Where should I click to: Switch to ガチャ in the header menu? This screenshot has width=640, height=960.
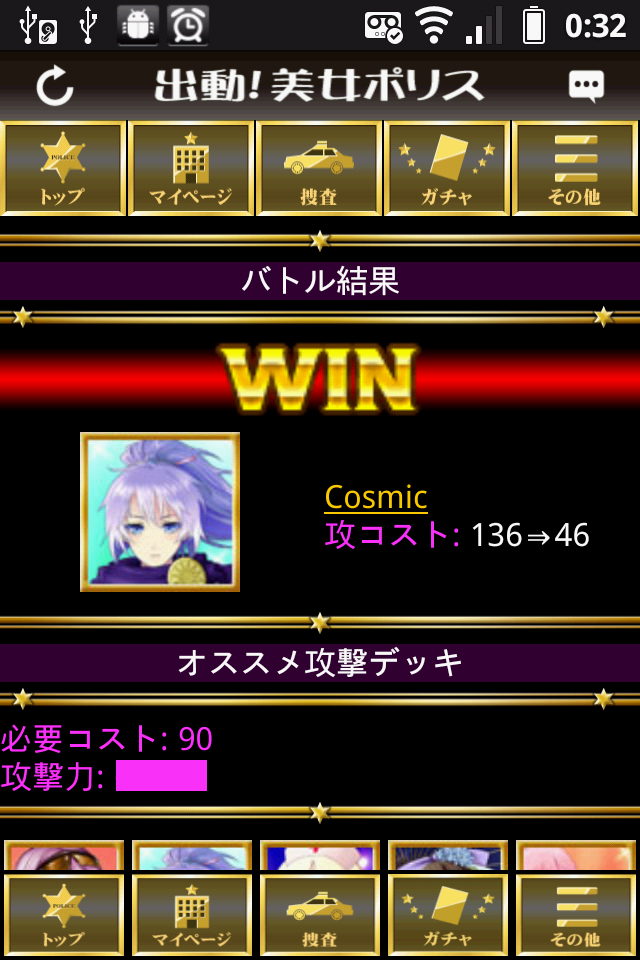447,168
